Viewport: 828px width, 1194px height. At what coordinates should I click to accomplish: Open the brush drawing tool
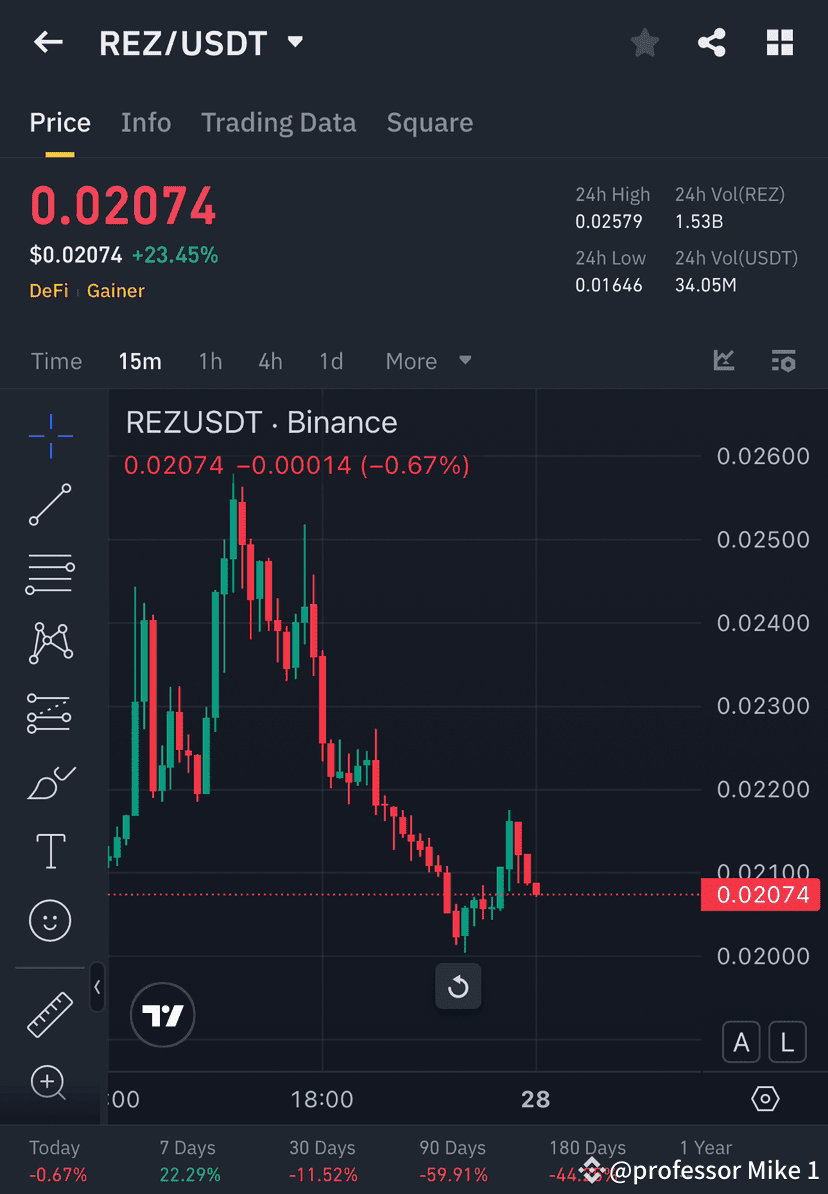point(50,781)
